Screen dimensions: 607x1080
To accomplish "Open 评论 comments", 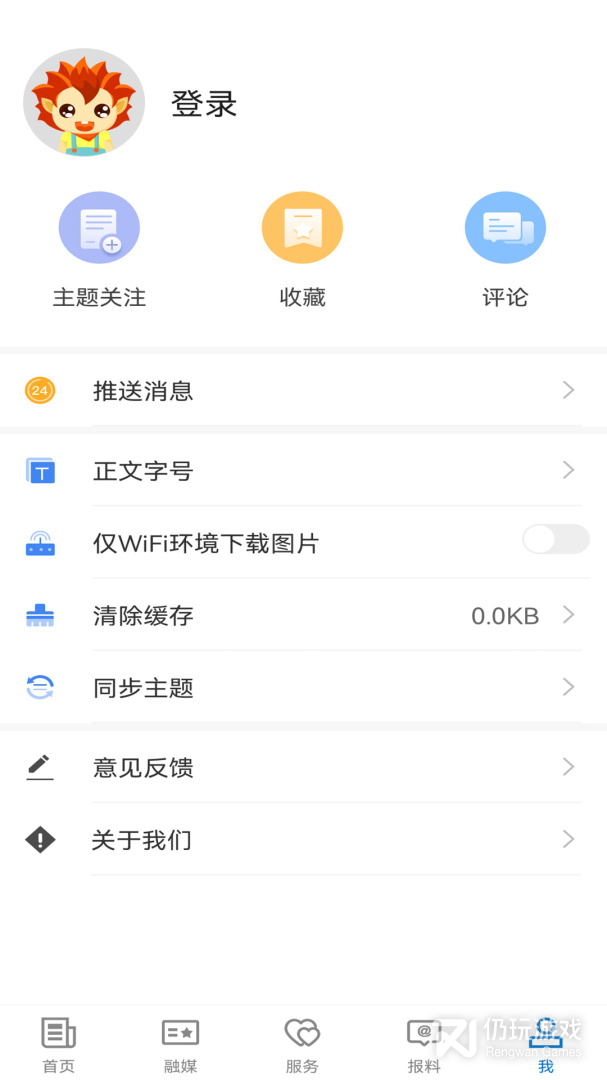I will [x=505, y=249].
